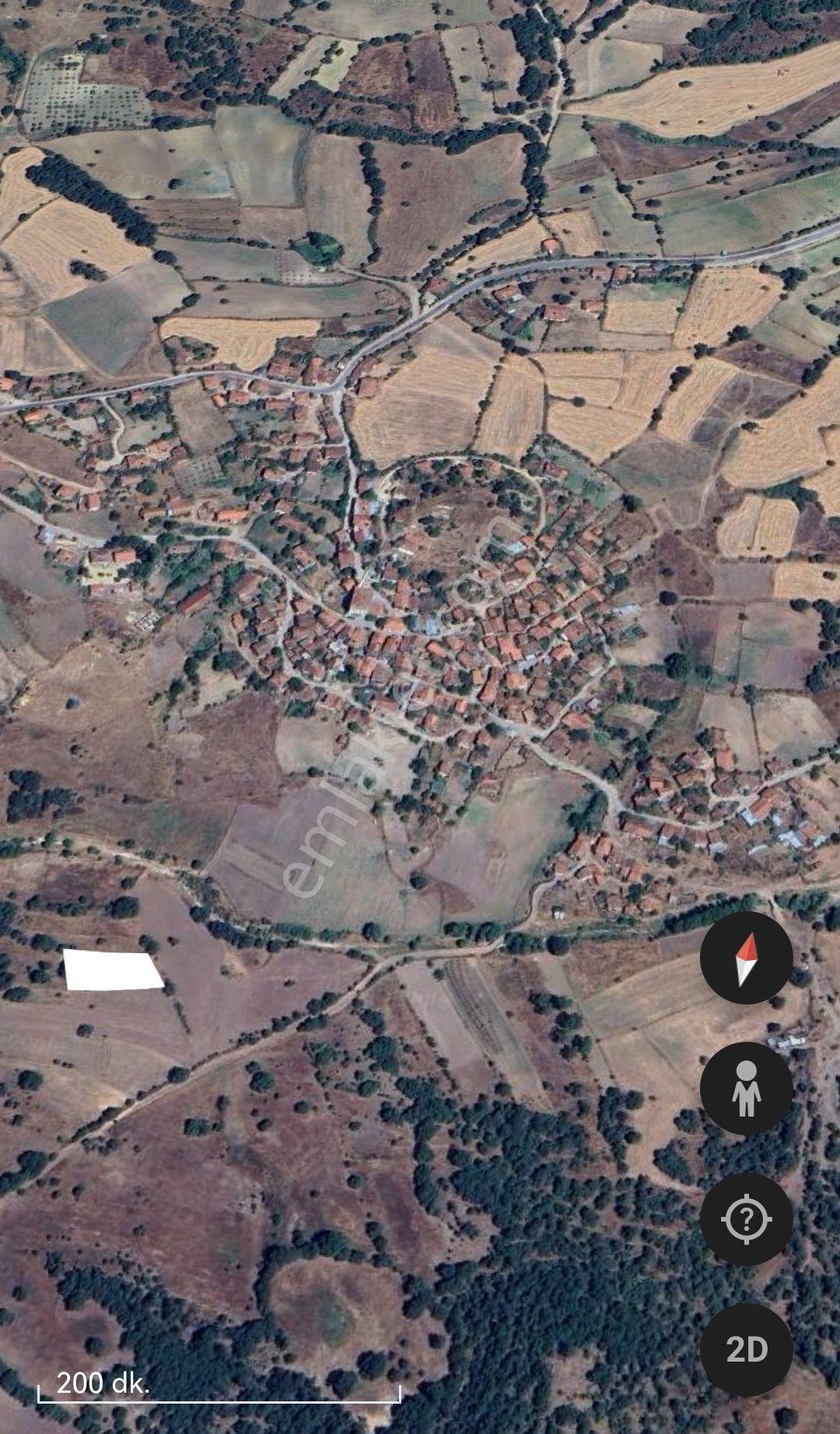Switch the map to 2D view

click(746, 1350)
